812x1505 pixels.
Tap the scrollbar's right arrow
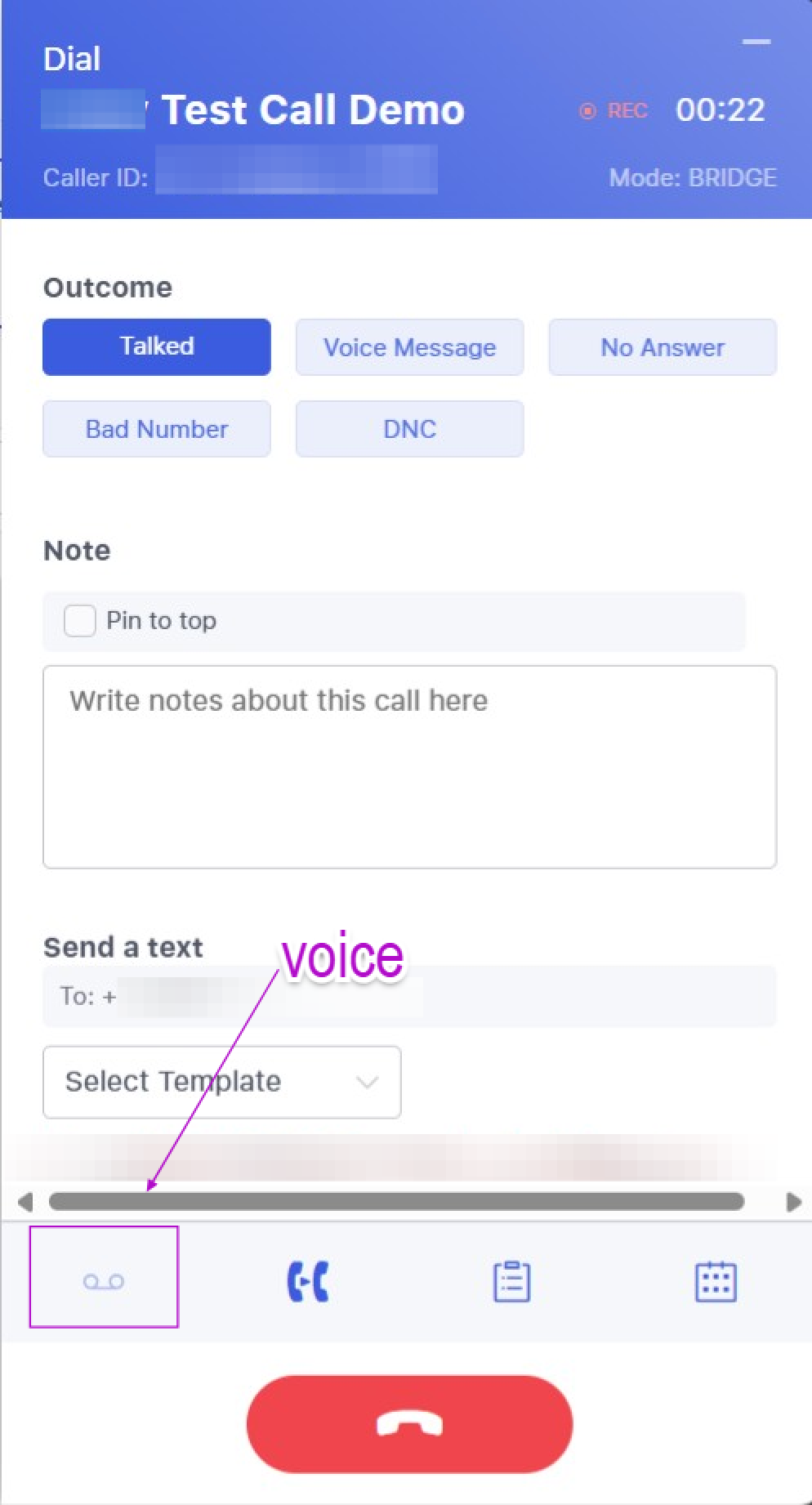[x=793, y=1202]
